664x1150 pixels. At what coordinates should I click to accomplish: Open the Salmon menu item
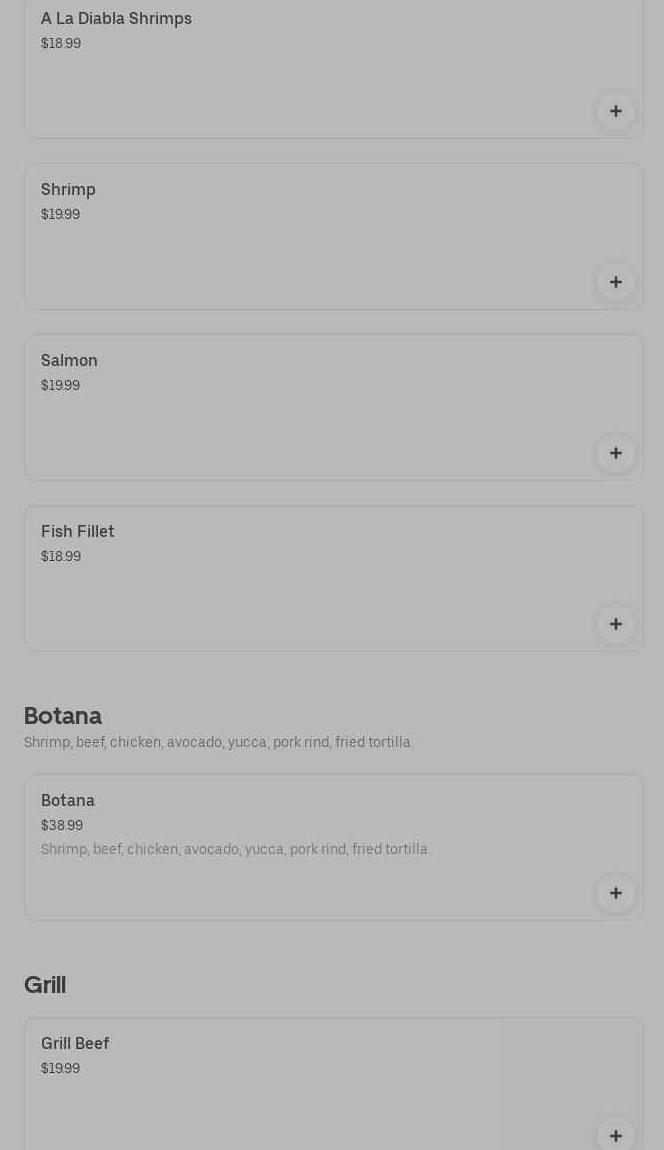click(69, 361)
